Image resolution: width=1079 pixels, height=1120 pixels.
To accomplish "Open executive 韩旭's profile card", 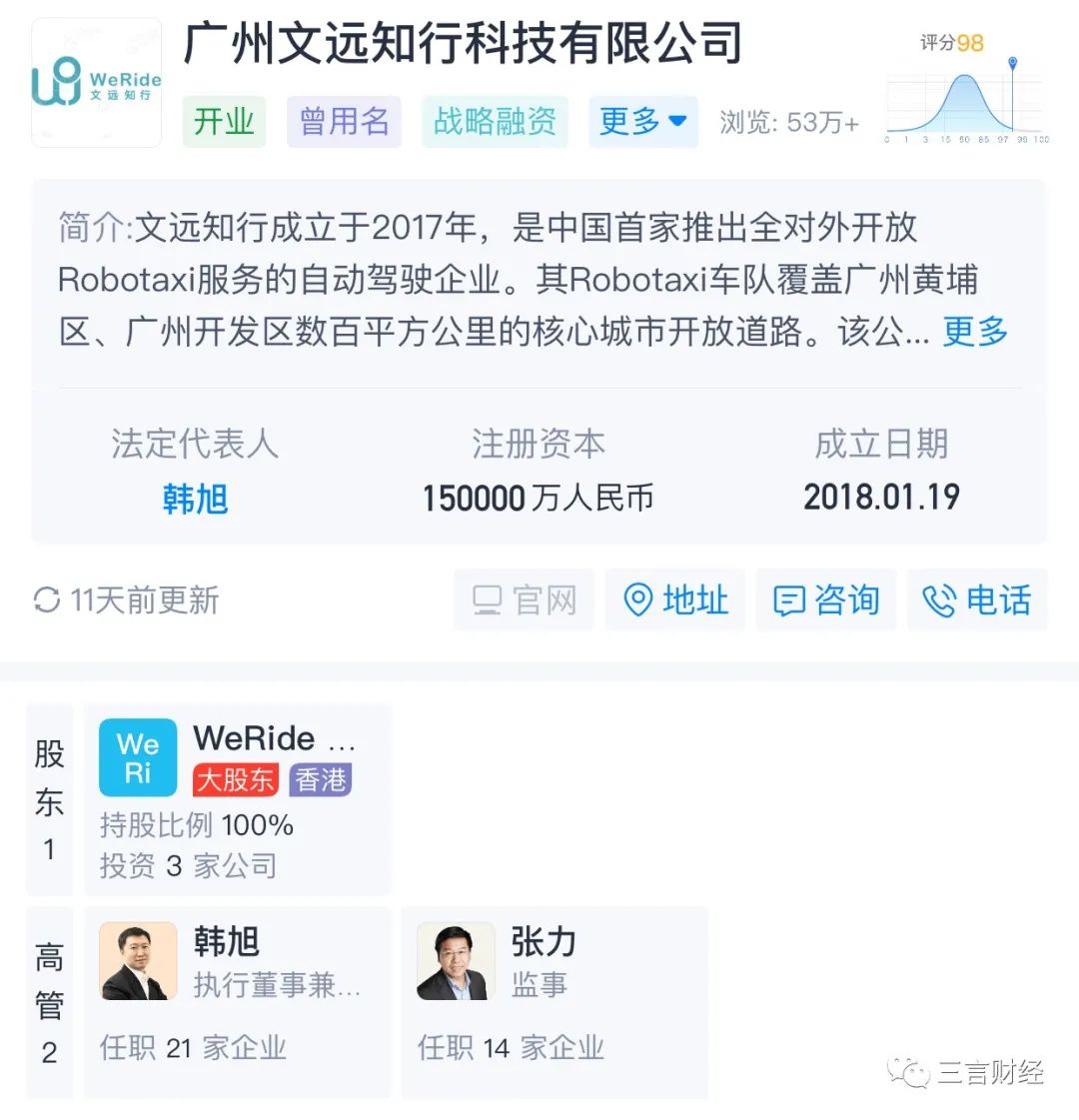I will (x=237, y=1001).
